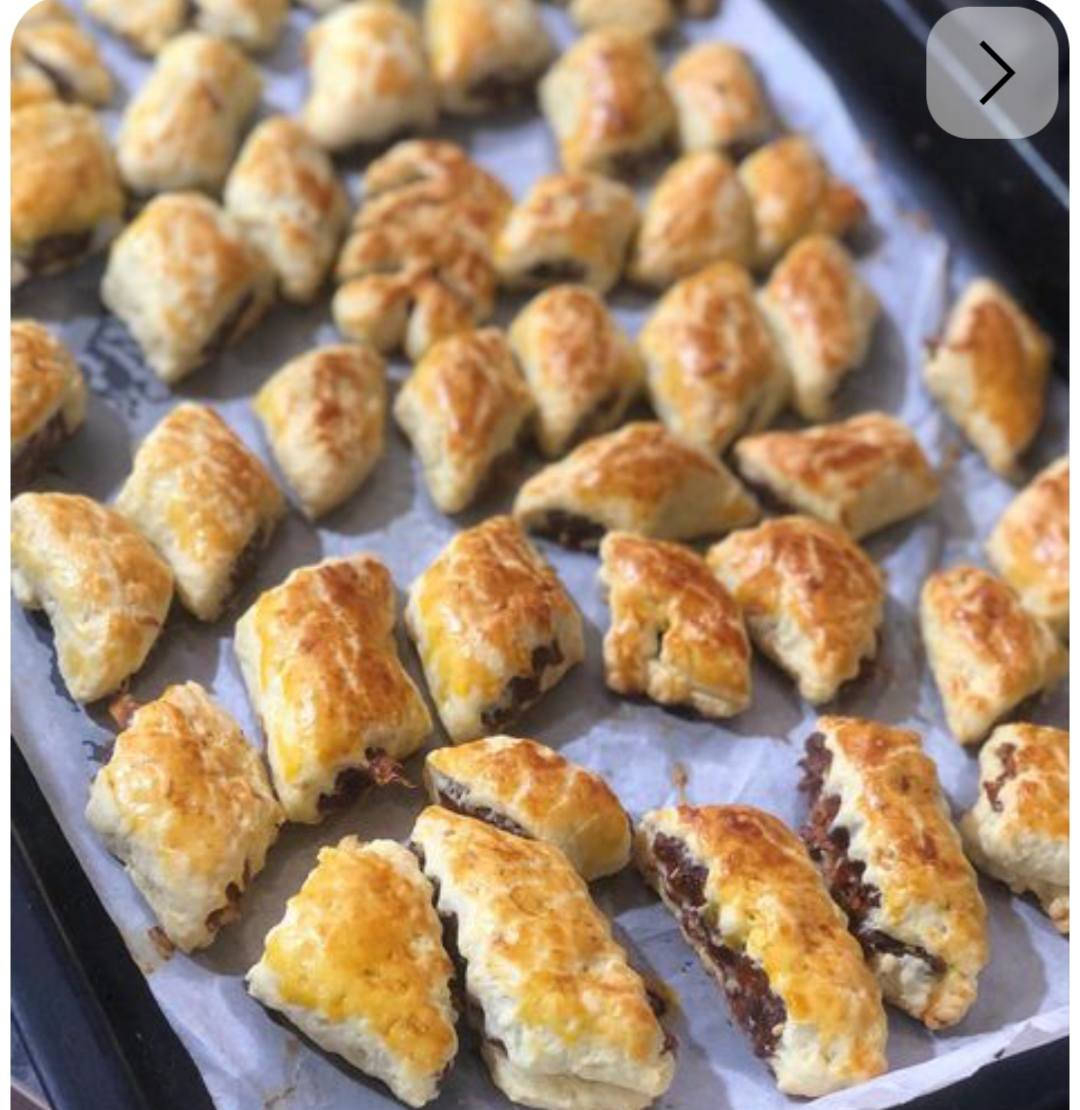Go to the next photo with the arrow
Screen dimensions: 1080x1110
click(x=992, y=73)
